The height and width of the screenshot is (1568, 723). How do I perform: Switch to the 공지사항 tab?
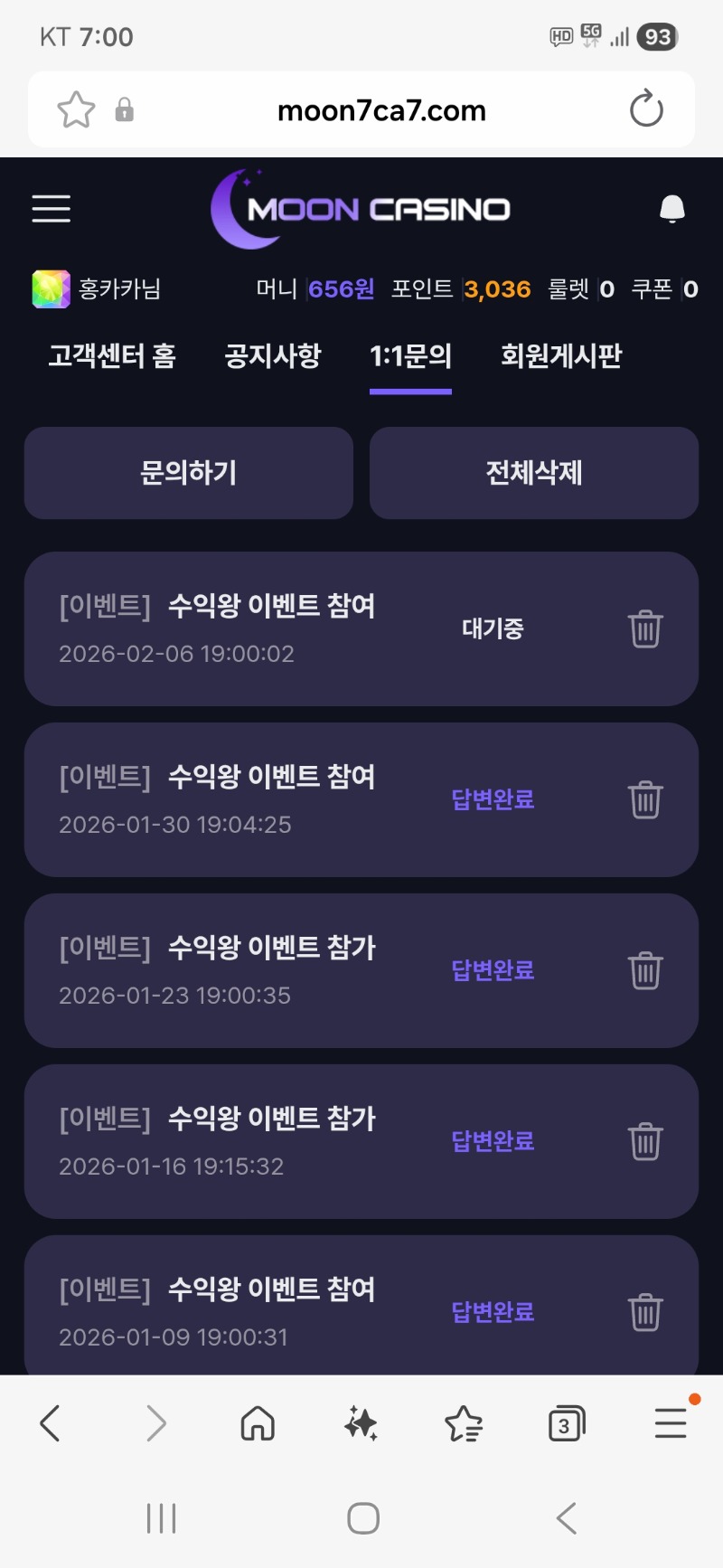tap(273, 356)
